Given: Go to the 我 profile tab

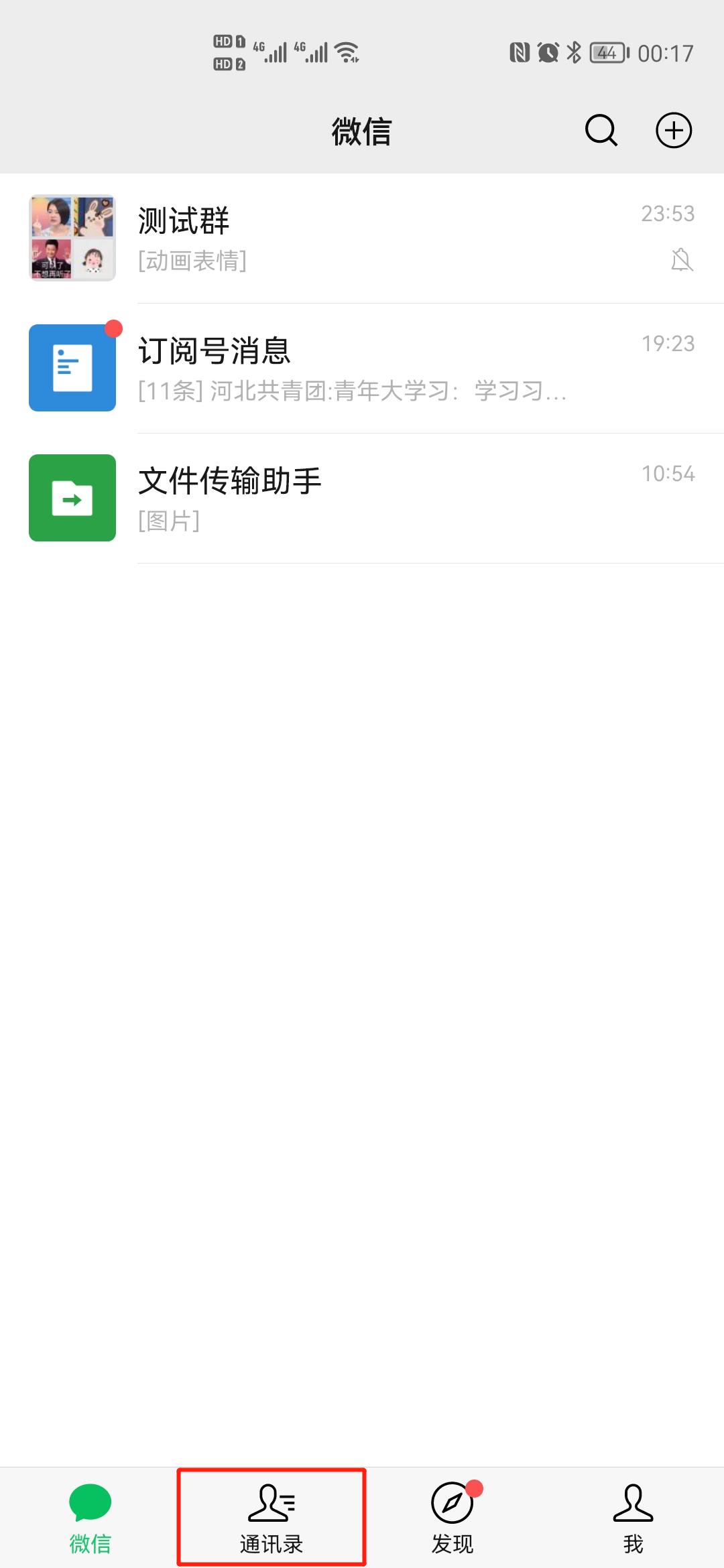Looking at the screenshot, I should pos(633,1518).
